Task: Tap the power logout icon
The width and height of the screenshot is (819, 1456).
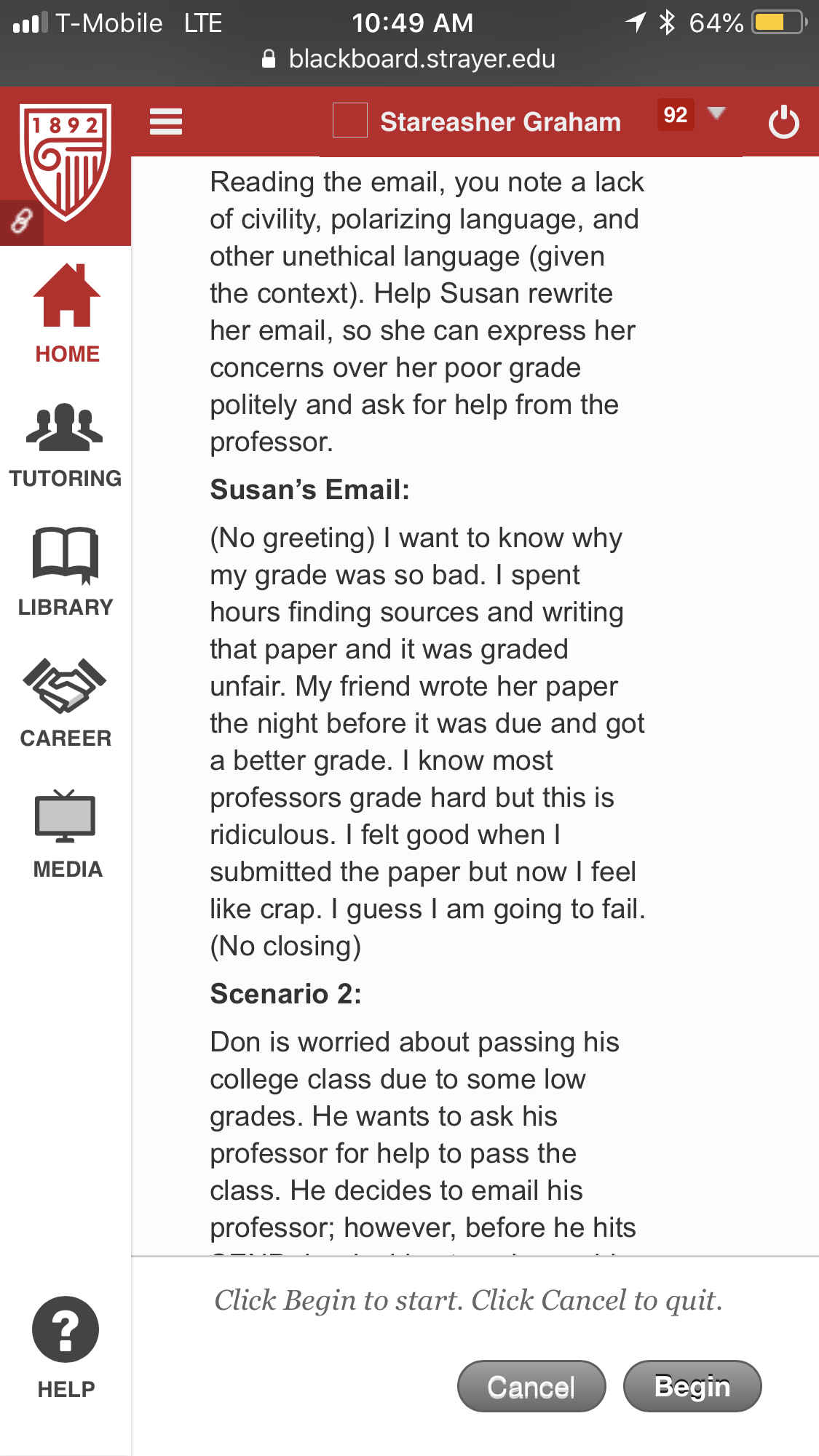Action: point(783,122)
